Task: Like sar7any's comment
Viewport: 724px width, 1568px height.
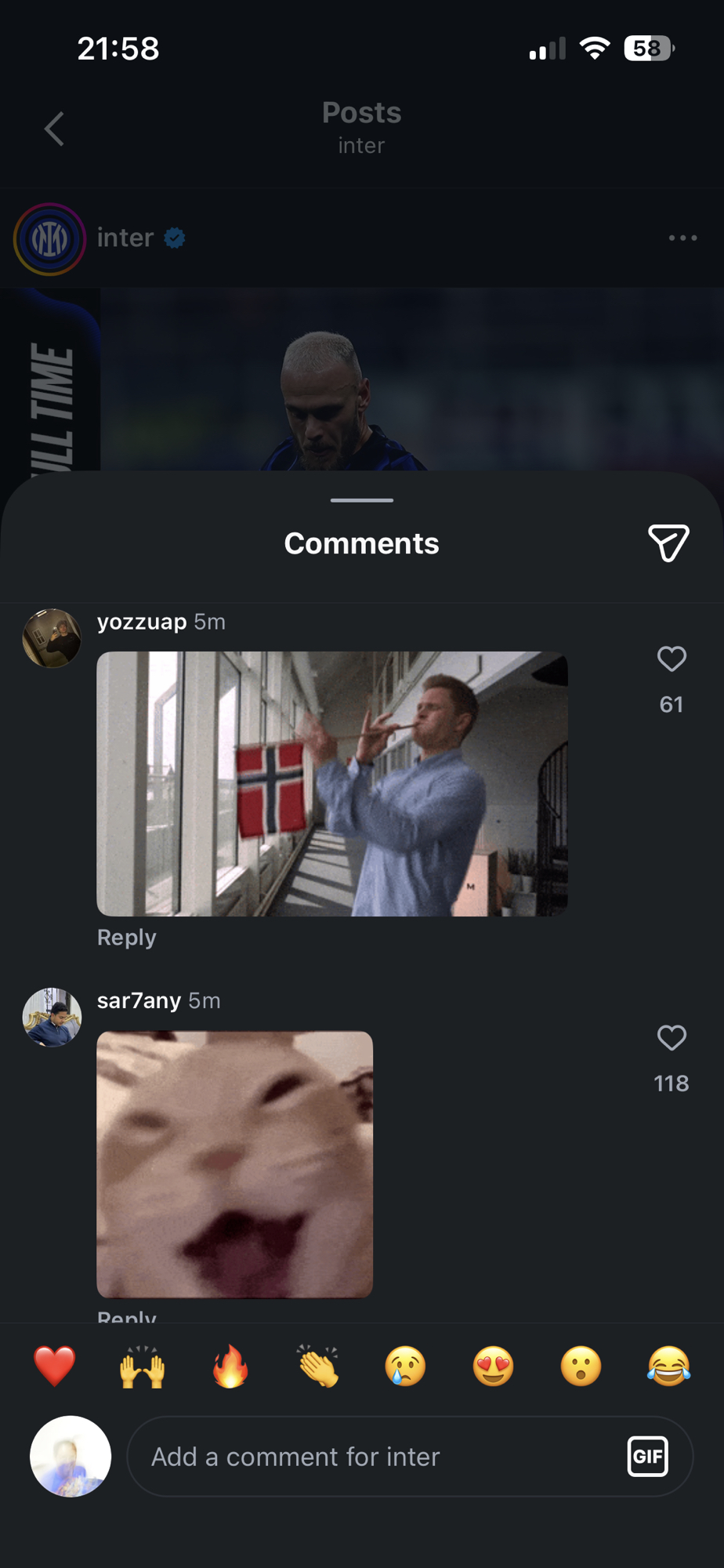Action: 672,1038
